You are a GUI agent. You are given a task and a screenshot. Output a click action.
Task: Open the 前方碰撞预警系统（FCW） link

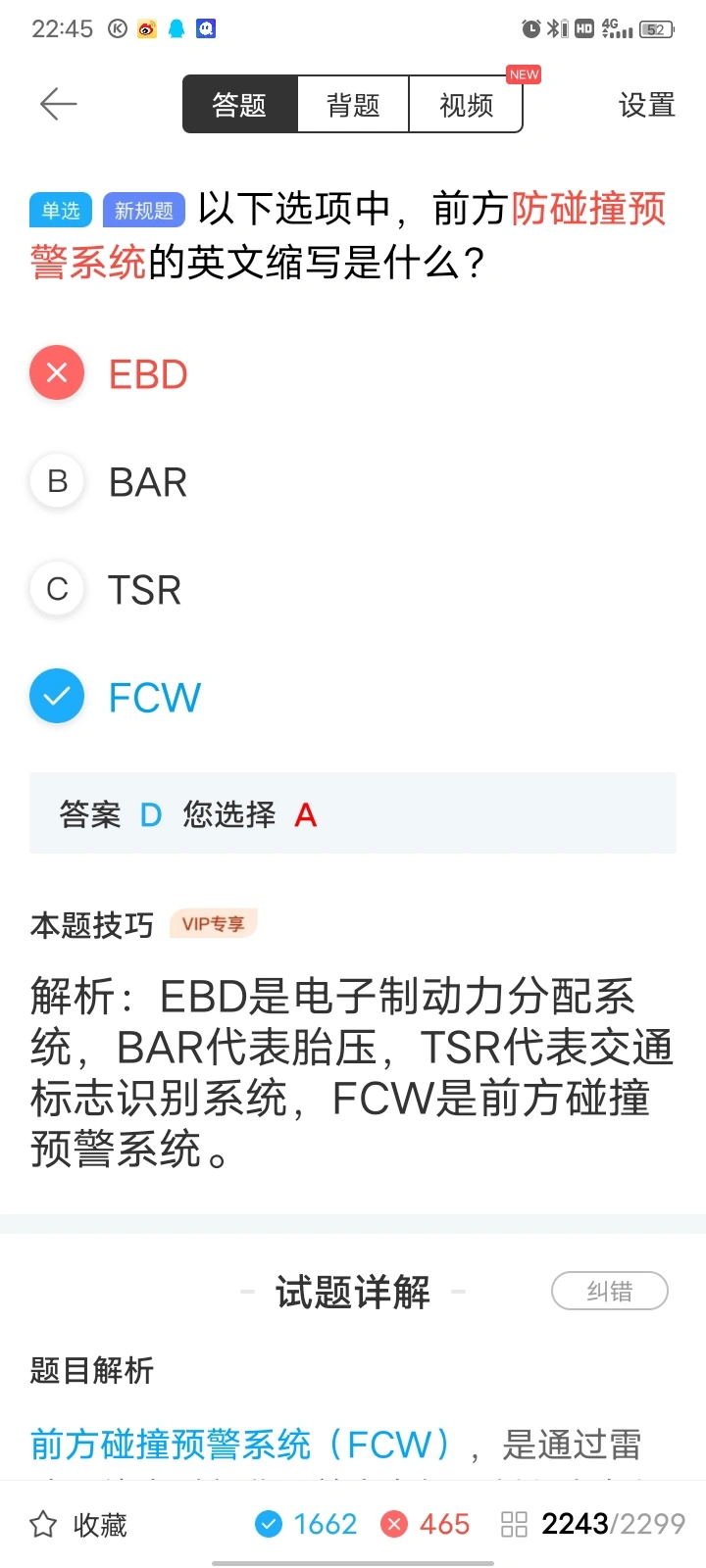click(x=241, y=1445)
